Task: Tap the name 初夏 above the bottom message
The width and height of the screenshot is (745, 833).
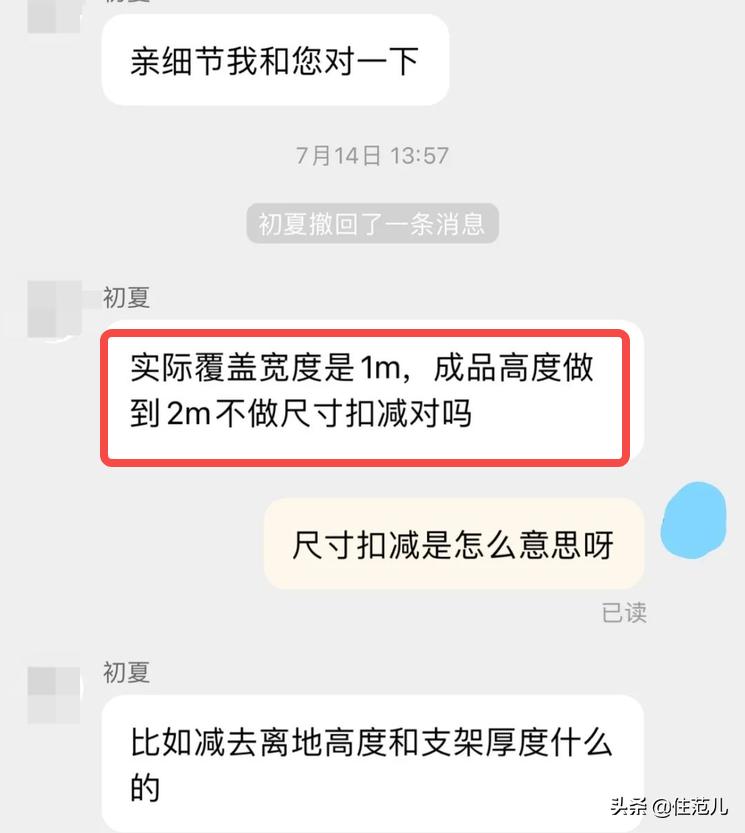Action: click(x=128, y=673)
